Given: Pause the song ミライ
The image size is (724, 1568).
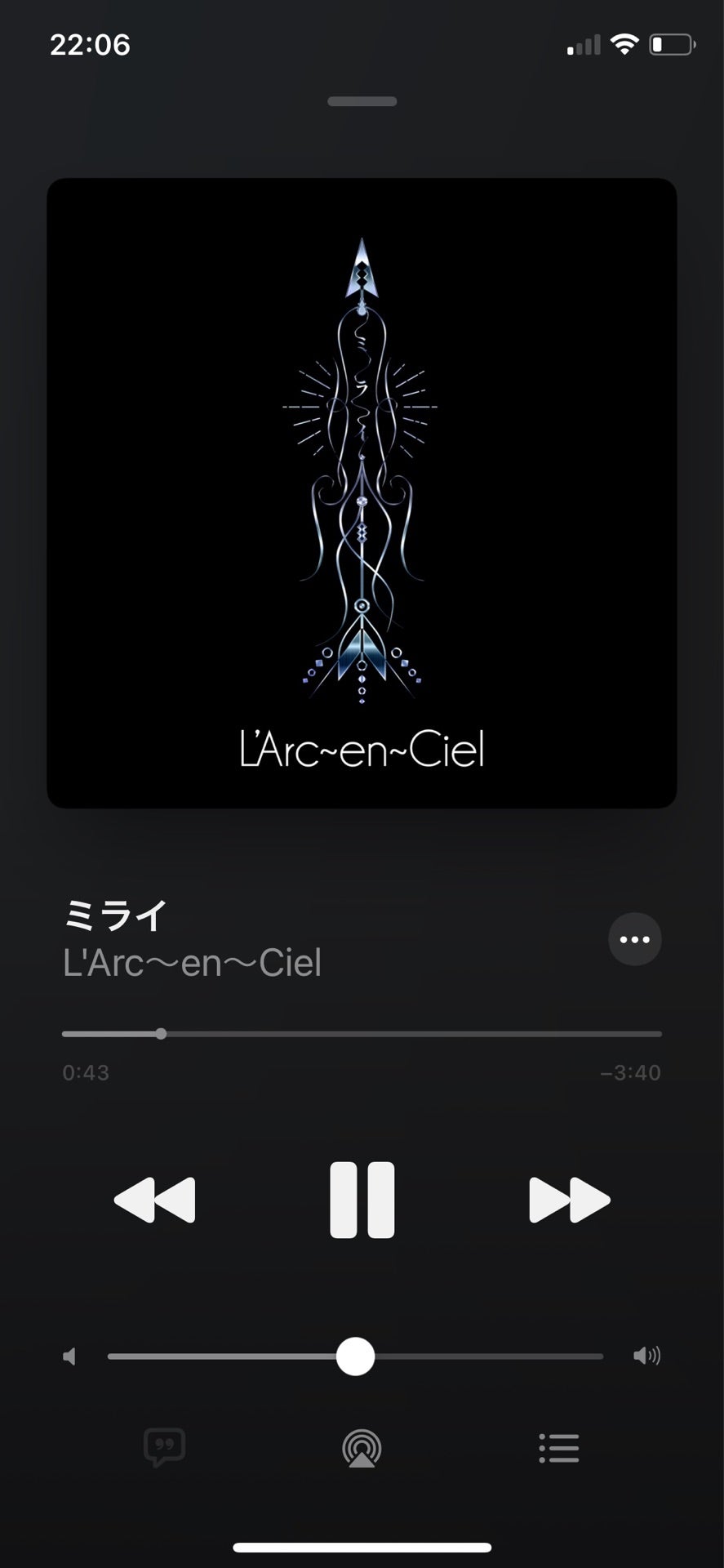Looking at the screenshot, I should pyautogui.click(x=362, y=1200).
